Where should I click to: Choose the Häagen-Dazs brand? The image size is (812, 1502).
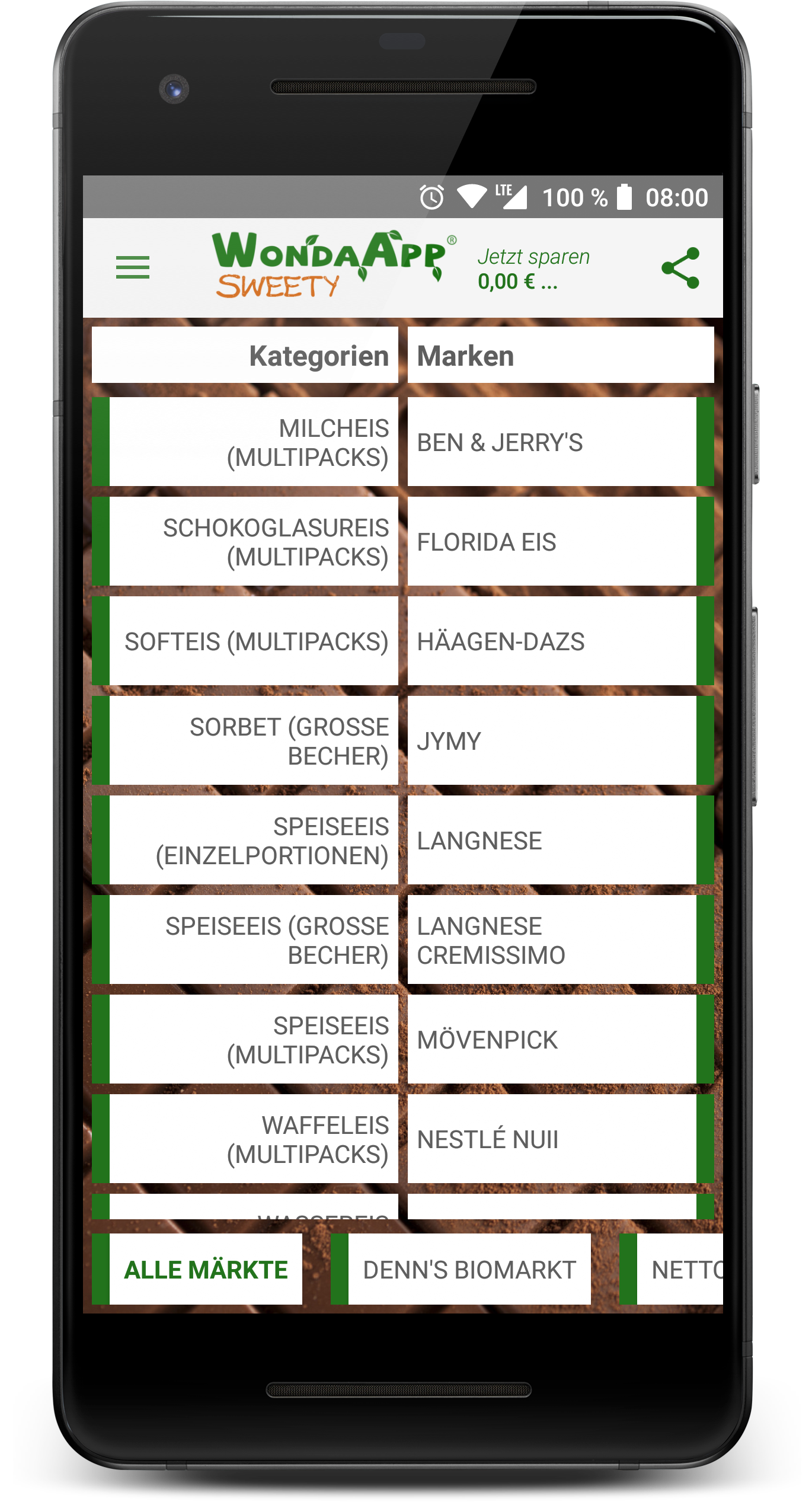click(561, 641)
